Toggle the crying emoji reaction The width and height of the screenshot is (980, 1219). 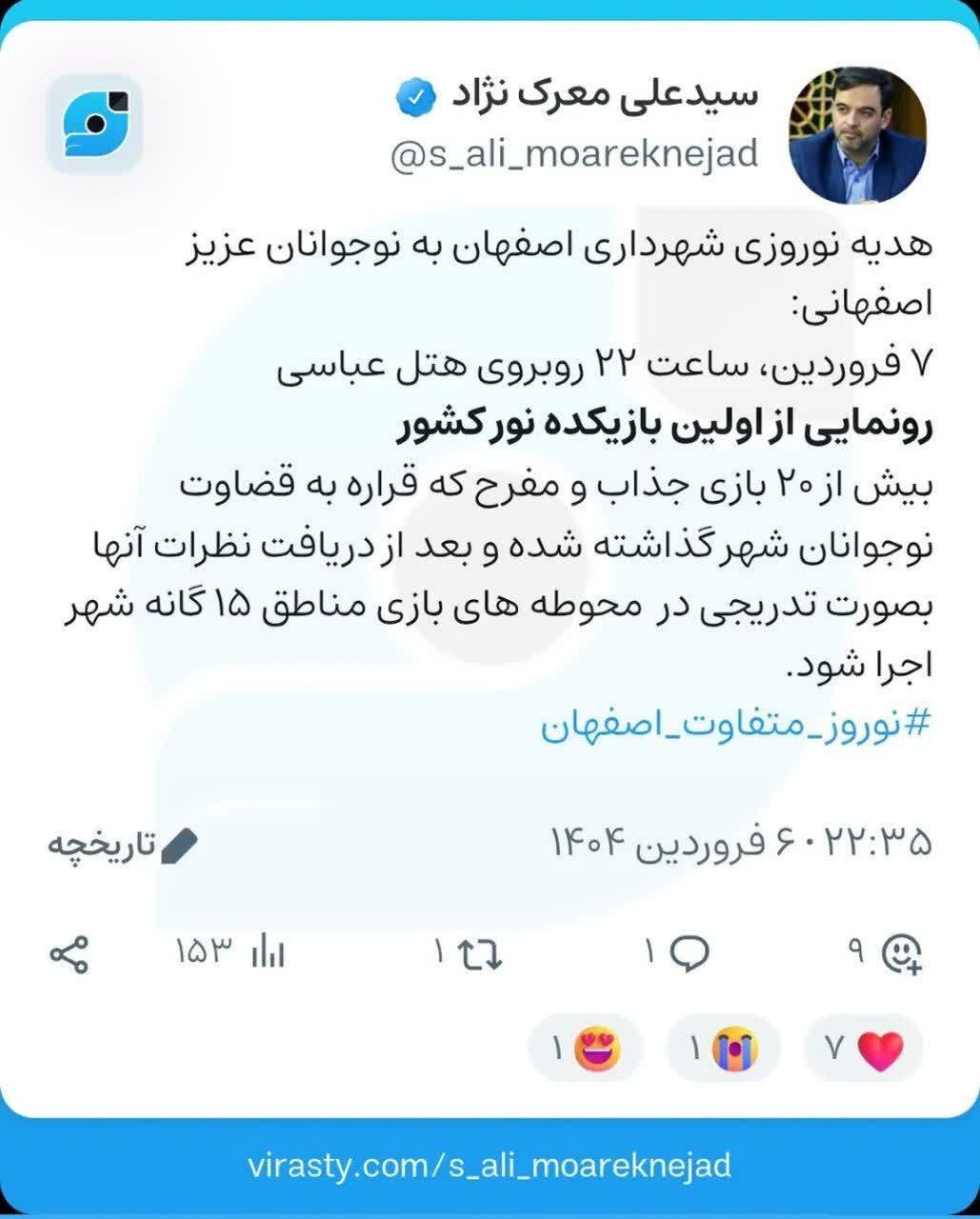click(725, 1046)
